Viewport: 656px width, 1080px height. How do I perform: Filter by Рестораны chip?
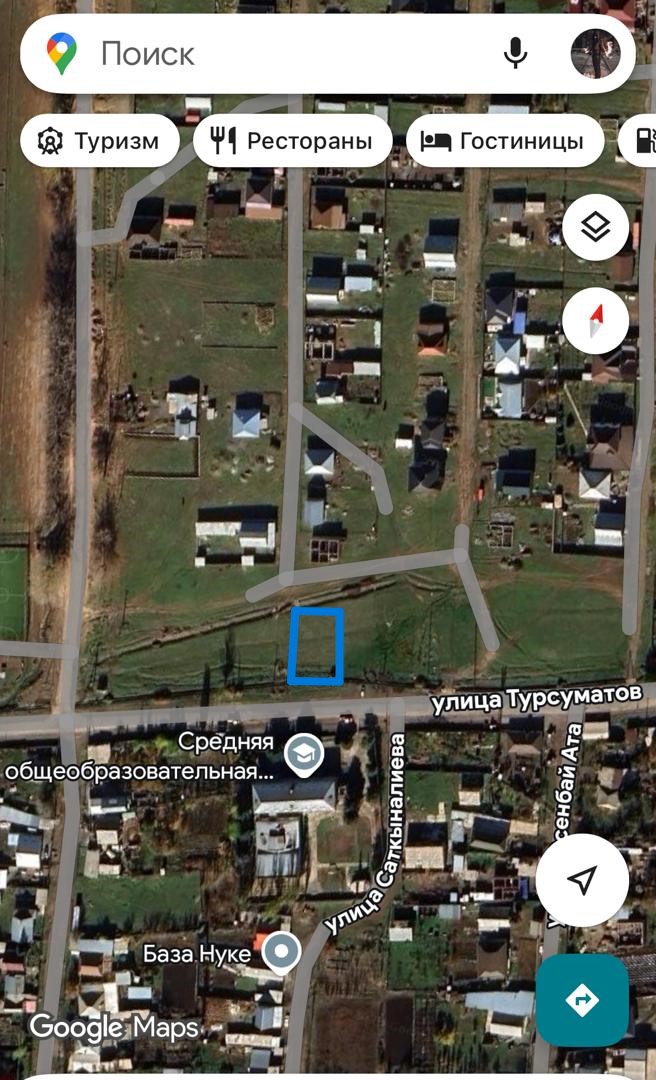[x=291, y=141]
